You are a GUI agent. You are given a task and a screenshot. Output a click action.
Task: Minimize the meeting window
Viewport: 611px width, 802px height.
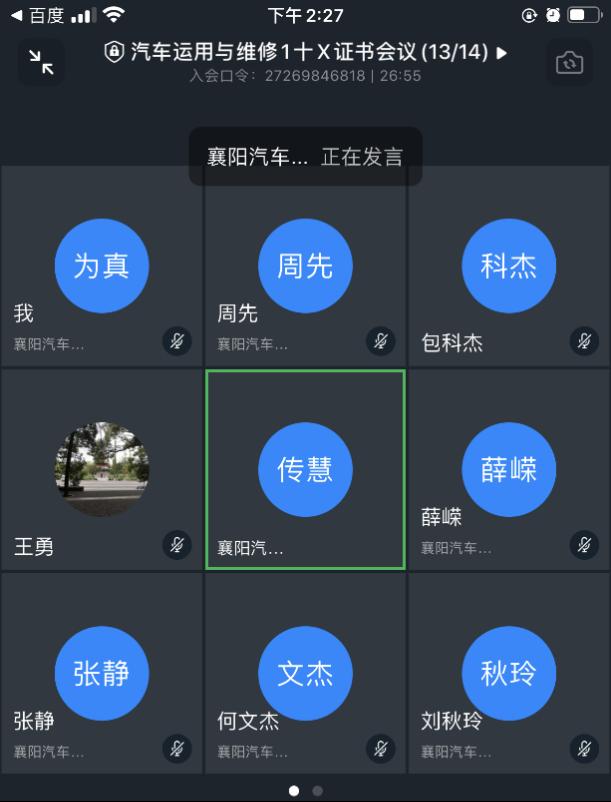coord(41,63)
